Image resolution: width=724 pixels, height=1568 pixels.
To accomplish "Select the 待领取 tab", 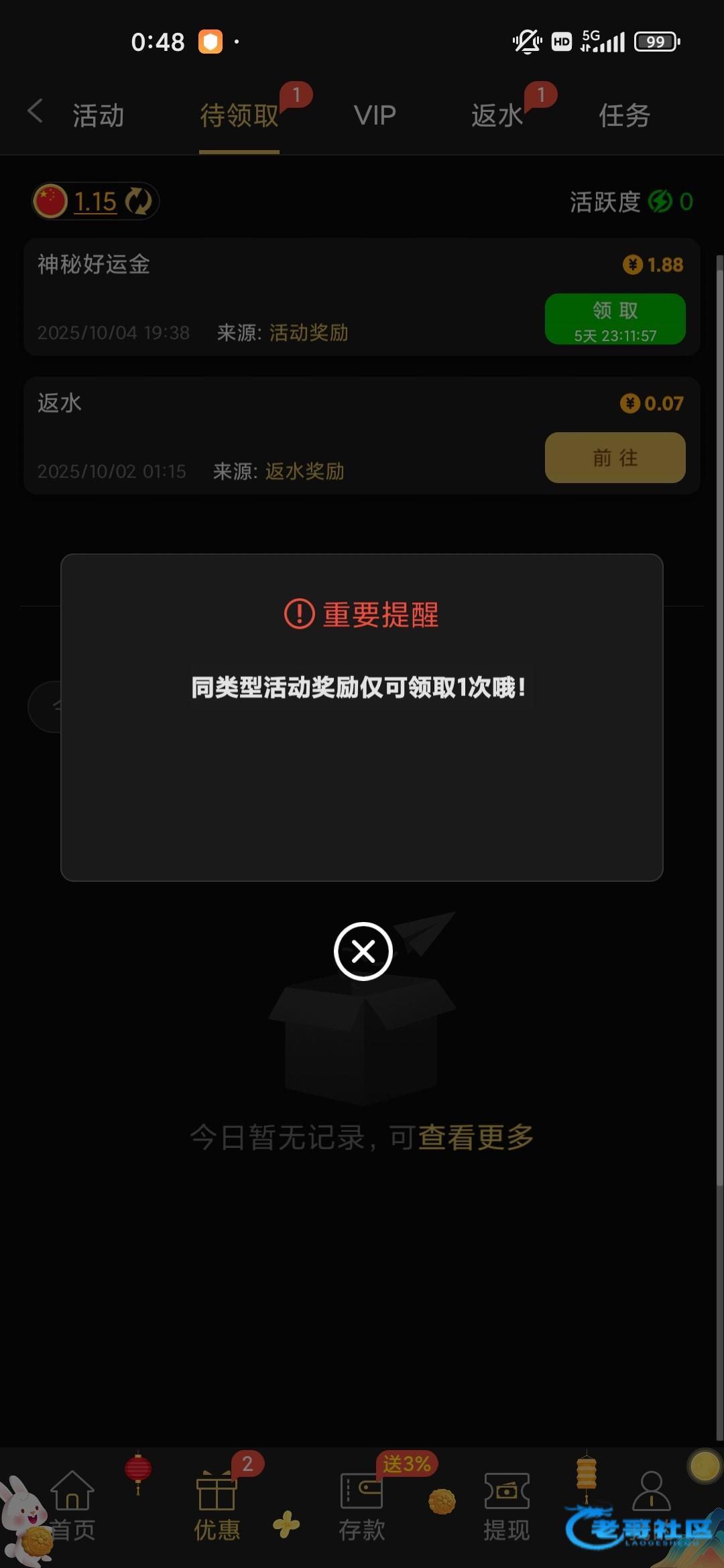I will click(239, 115).
